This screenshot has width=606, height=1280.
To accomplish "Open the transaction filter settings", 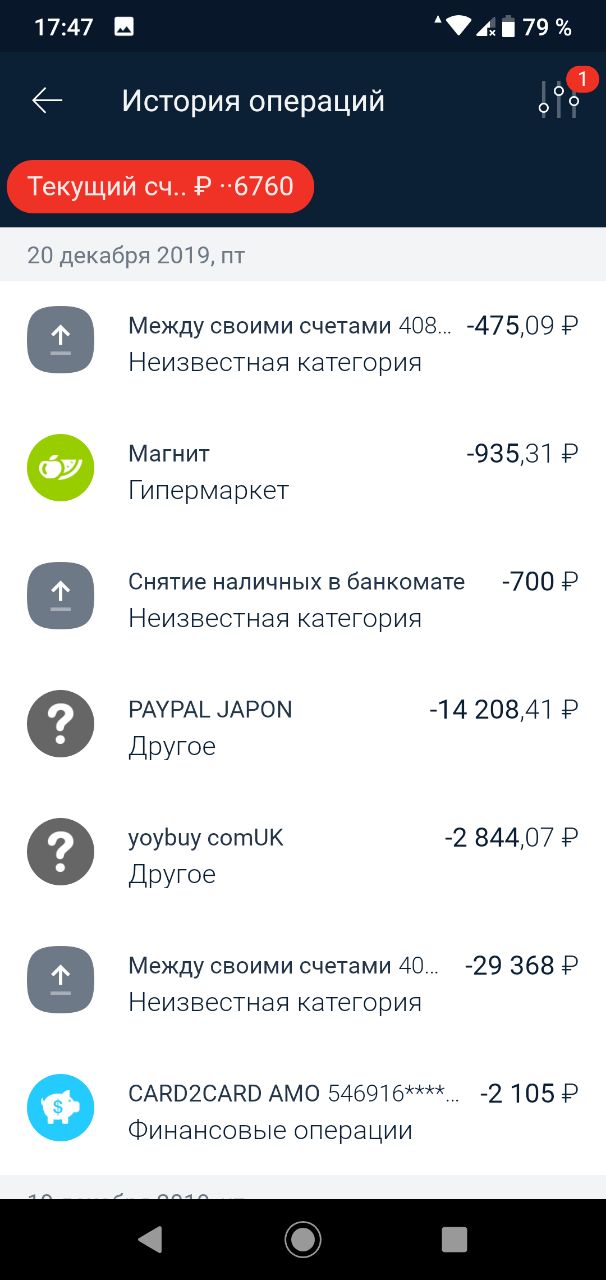I will [x=559, y=100].
